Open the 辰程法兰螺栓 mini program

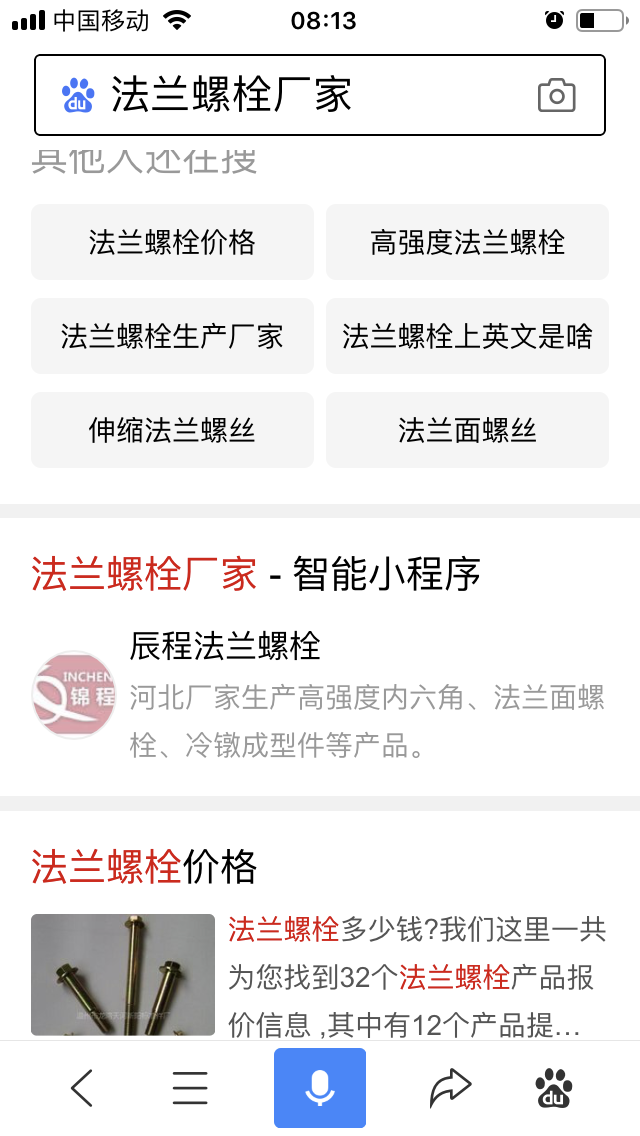tap(225, 646)
